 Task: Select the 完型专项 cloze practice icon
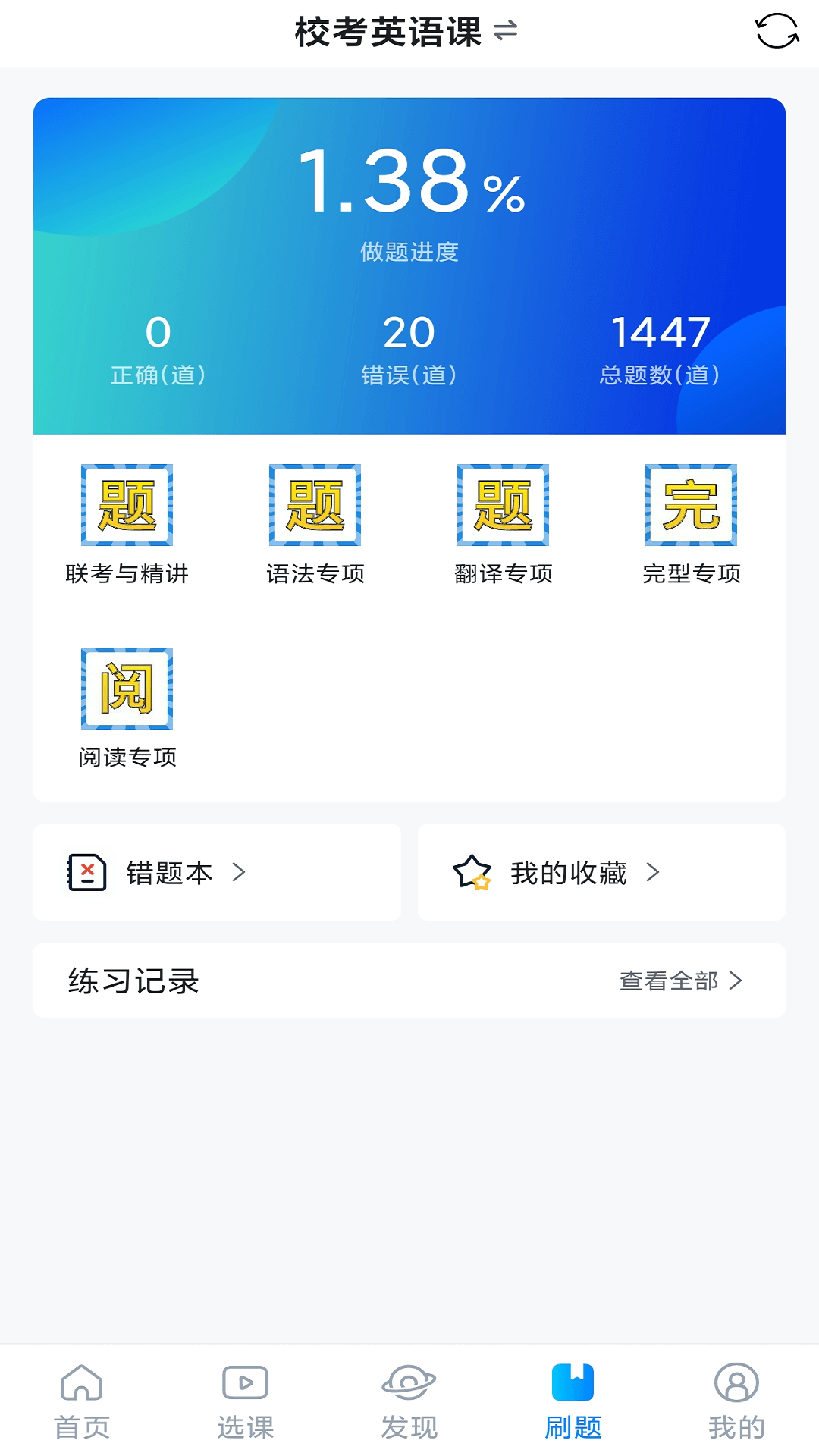pos(691,505)
